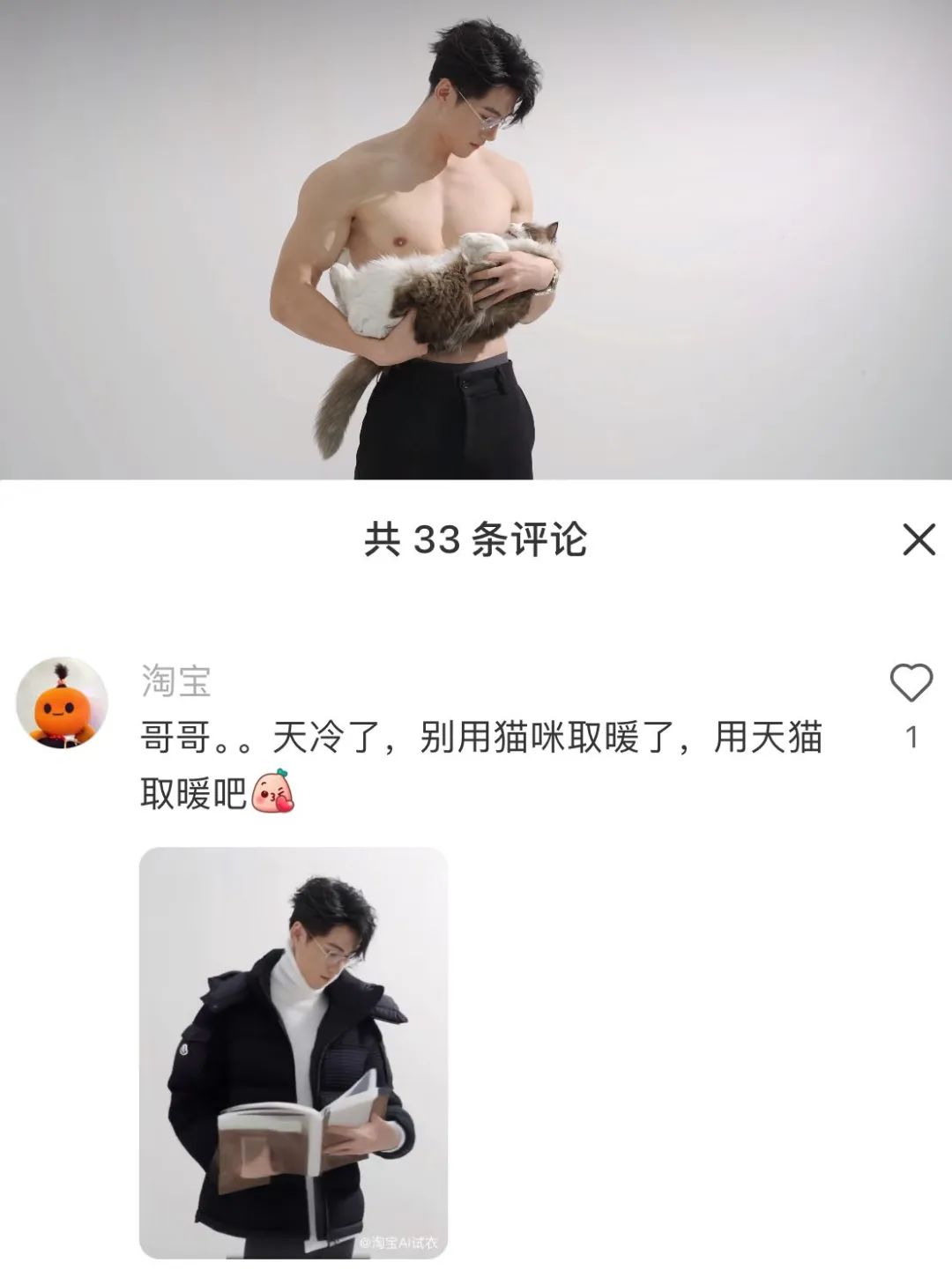This screenshot has width=952, height=1285.
Task: Open the 淘宝 username link
Action: 175,681
